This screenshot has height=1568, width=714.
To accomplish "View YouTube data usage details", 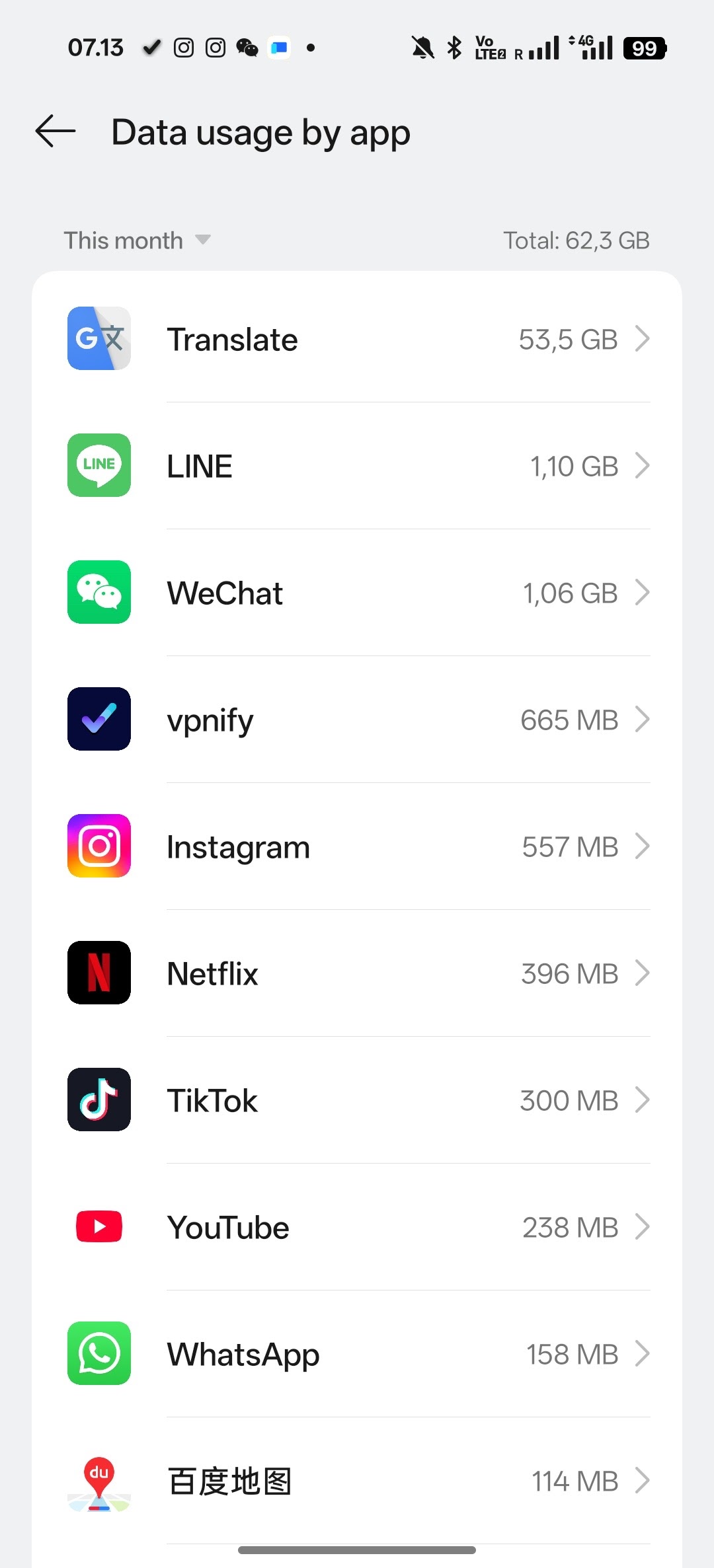I will [357, 1228].
